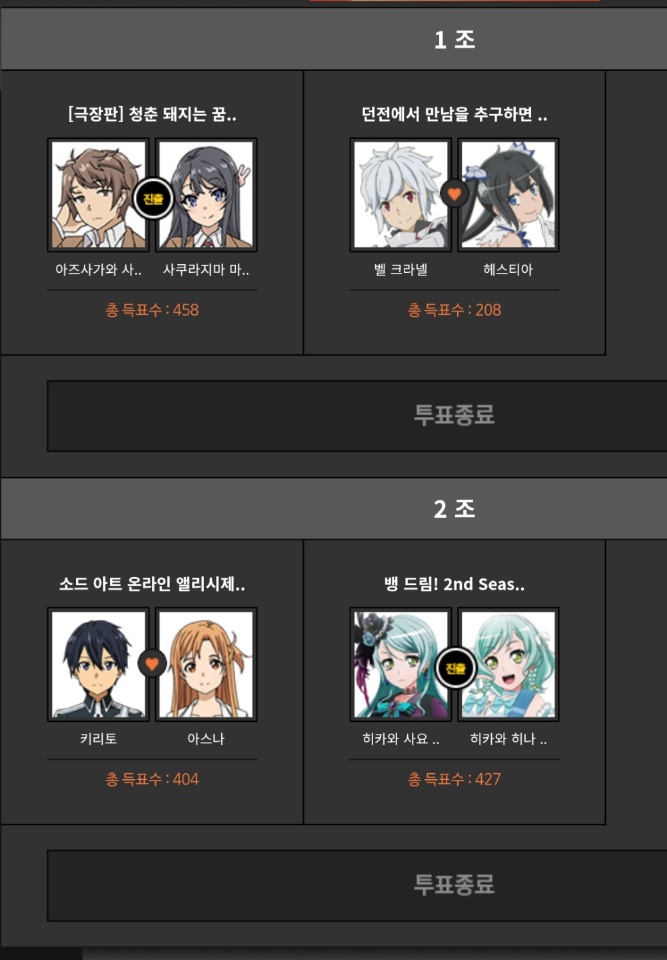Tap the 투표종료 button under 2조
Image resolution: width=667 pixels, height=960 pixels.
click(455, 884)
